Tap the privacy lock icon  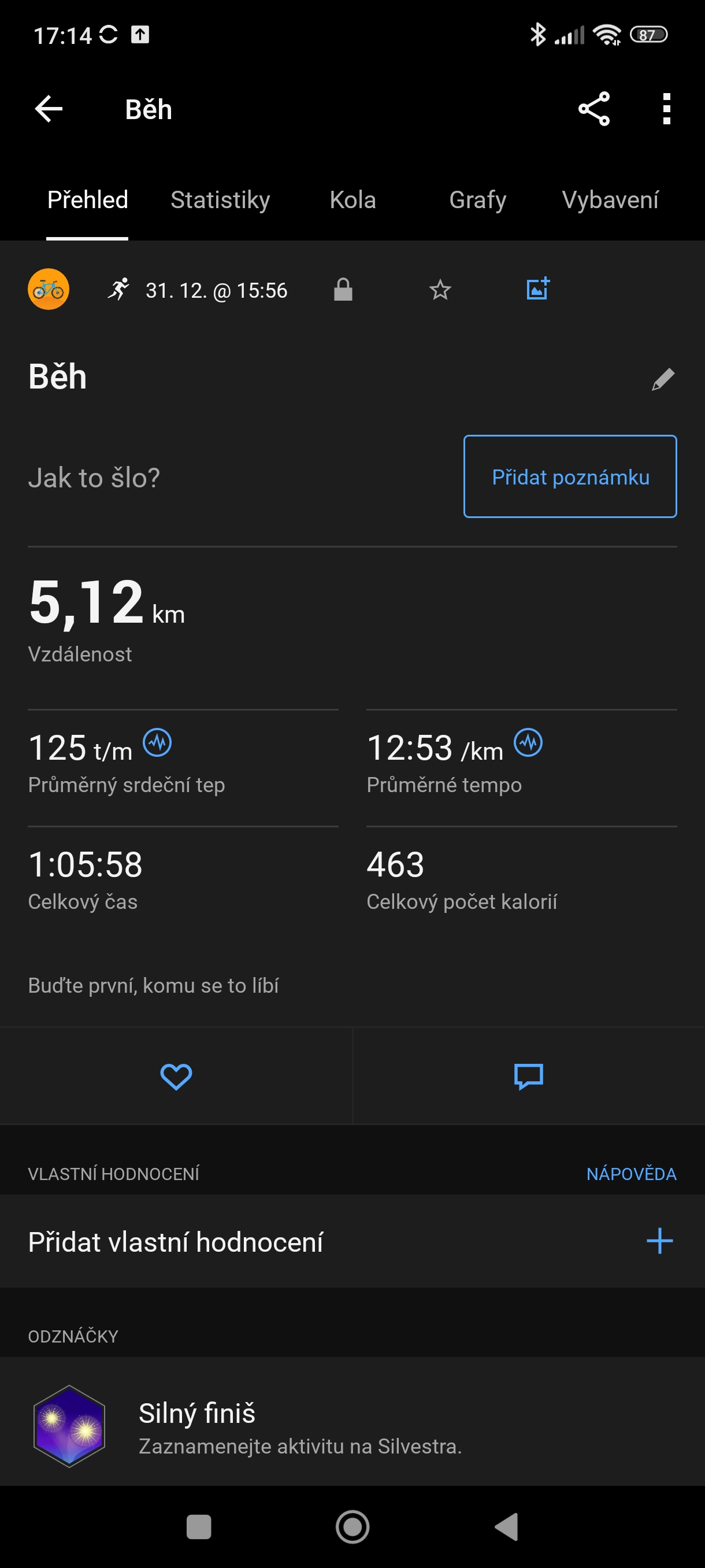[343, 290]
